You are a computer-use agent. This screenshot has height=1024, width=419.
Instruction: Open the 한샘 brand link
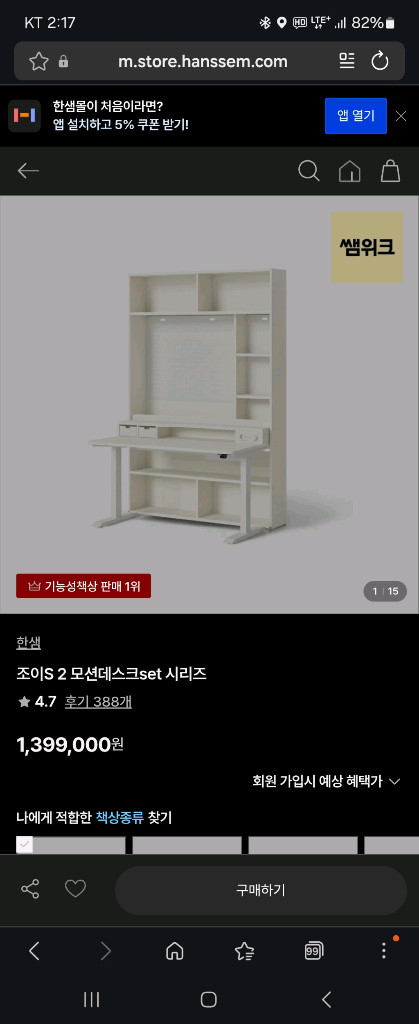(x=29, y=642)
